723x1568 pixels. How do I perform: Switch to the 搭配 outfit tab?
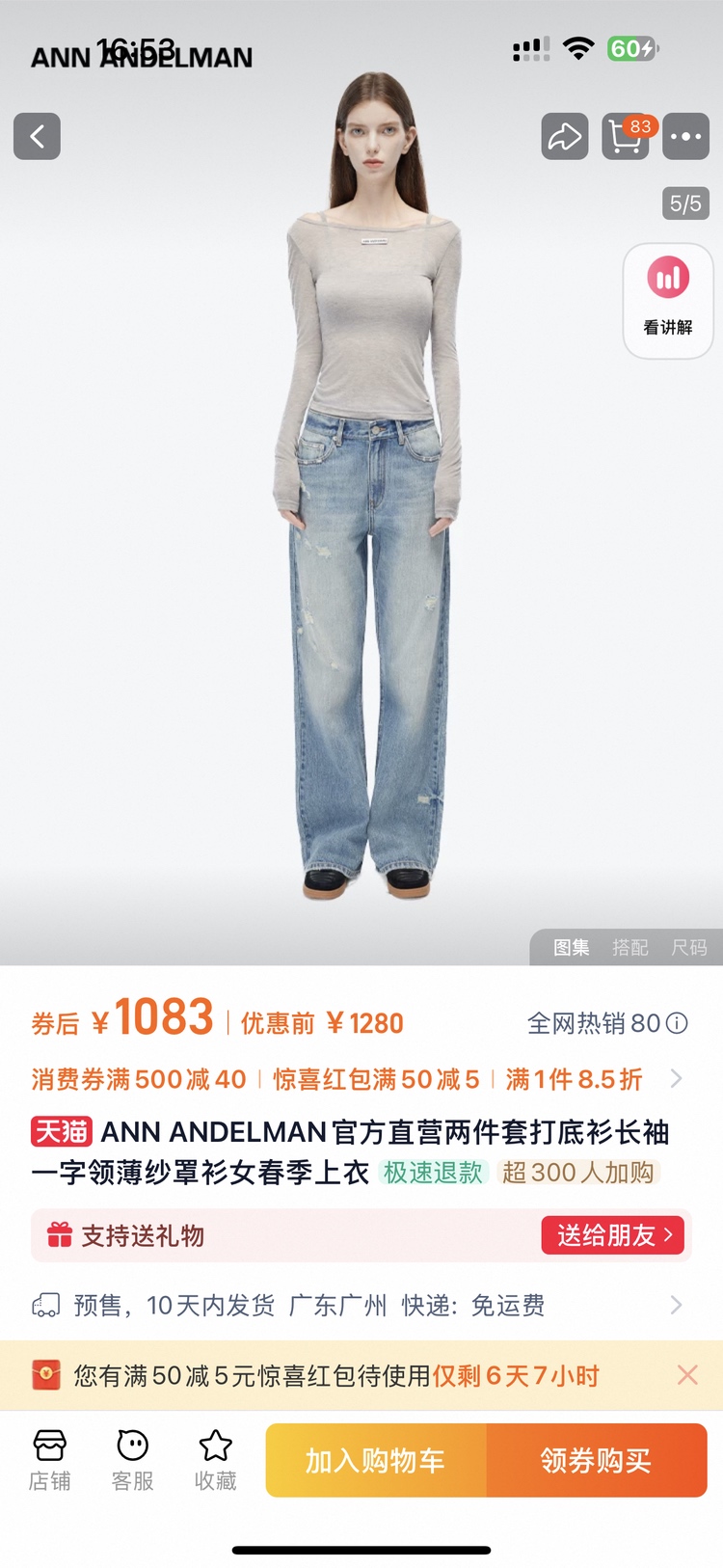tap(630, 948)
